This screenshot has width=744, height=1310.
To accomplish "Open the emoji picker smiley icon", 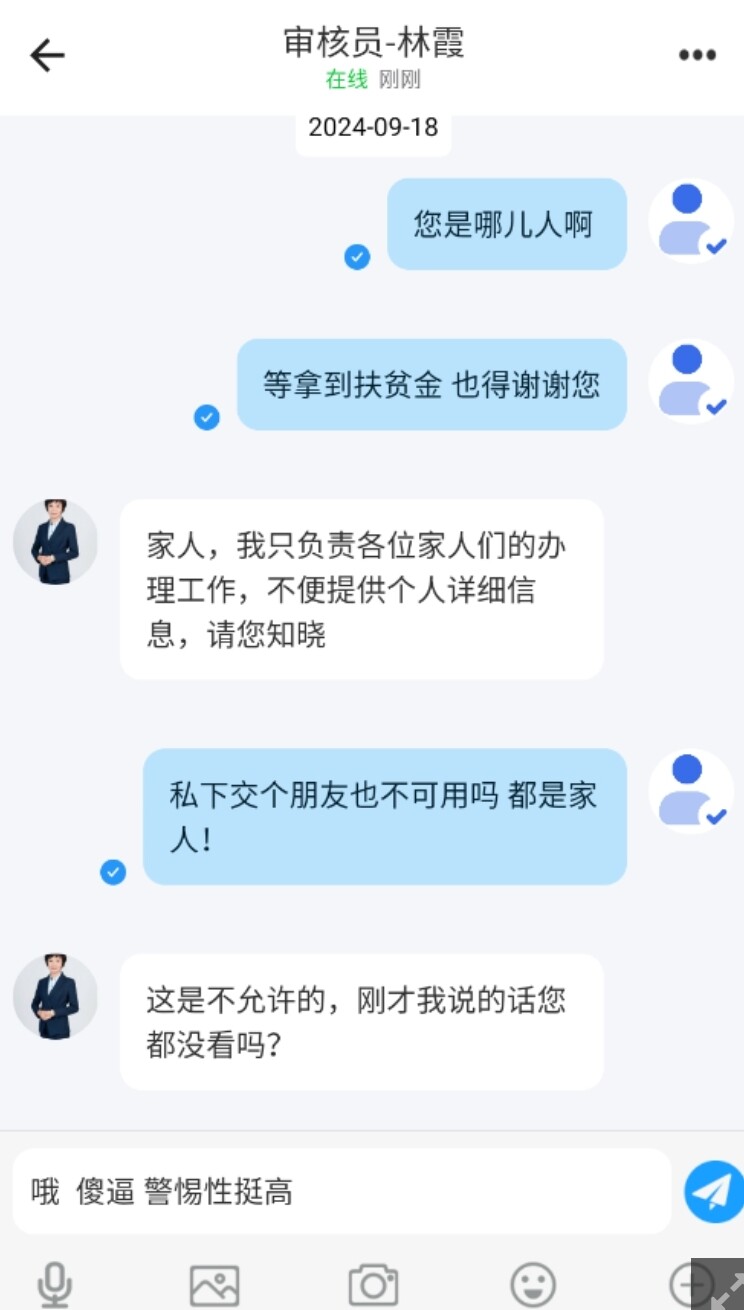I will click(533, 1285).
